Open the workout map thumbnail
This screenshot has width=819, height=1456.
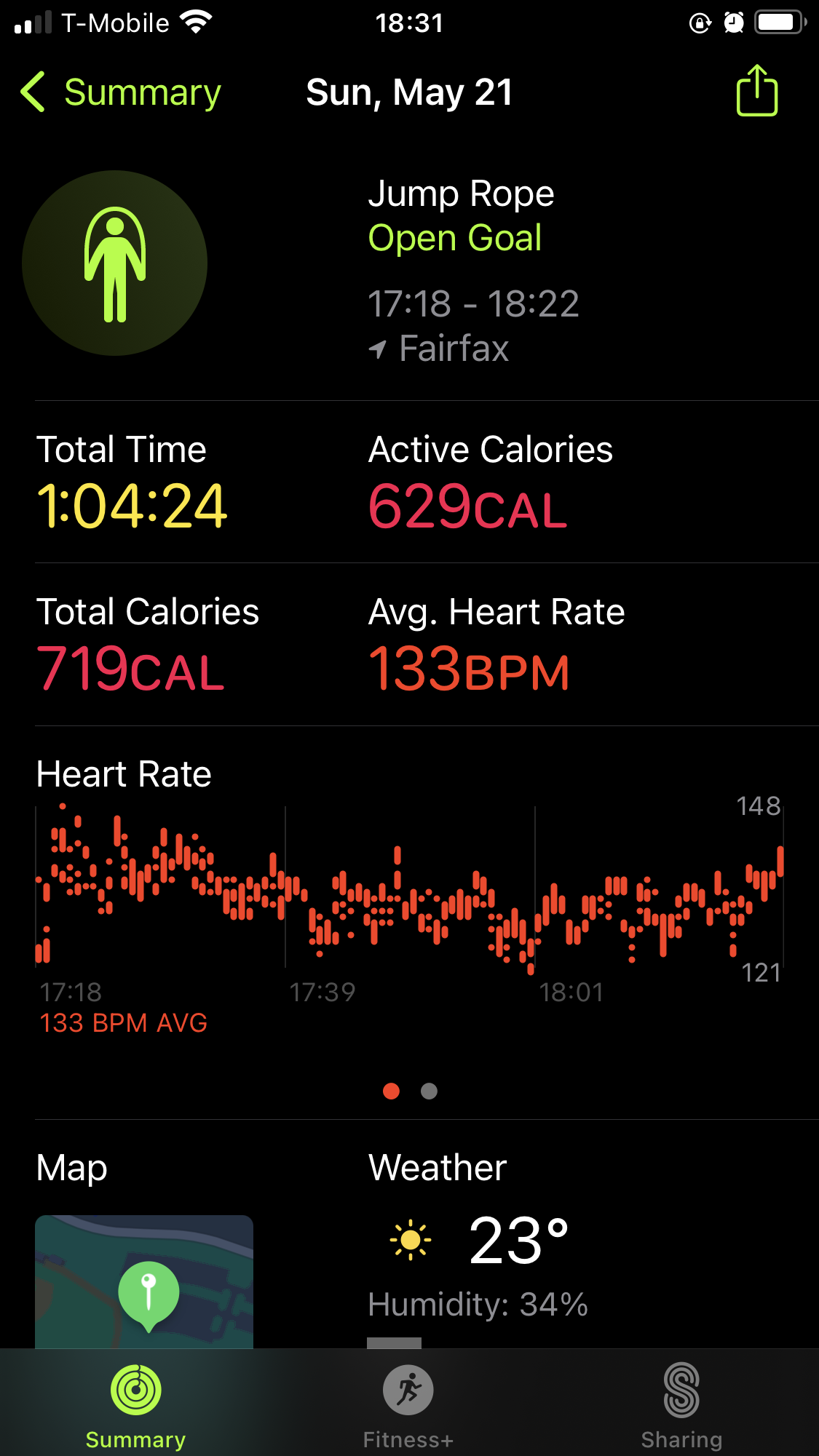pos(144,1281)
